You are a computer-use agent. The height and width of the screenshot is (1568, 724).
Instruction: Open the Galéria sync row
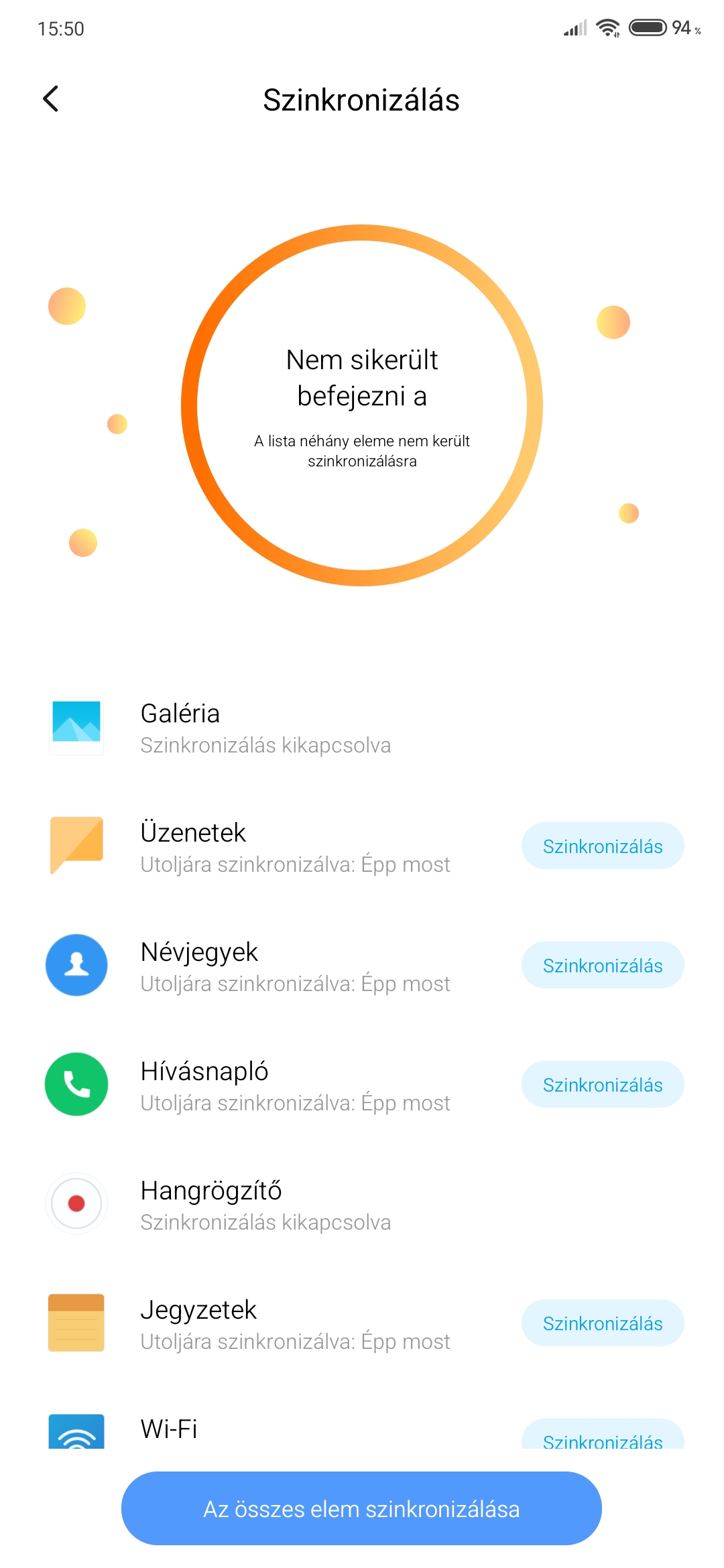pos(362,728)
